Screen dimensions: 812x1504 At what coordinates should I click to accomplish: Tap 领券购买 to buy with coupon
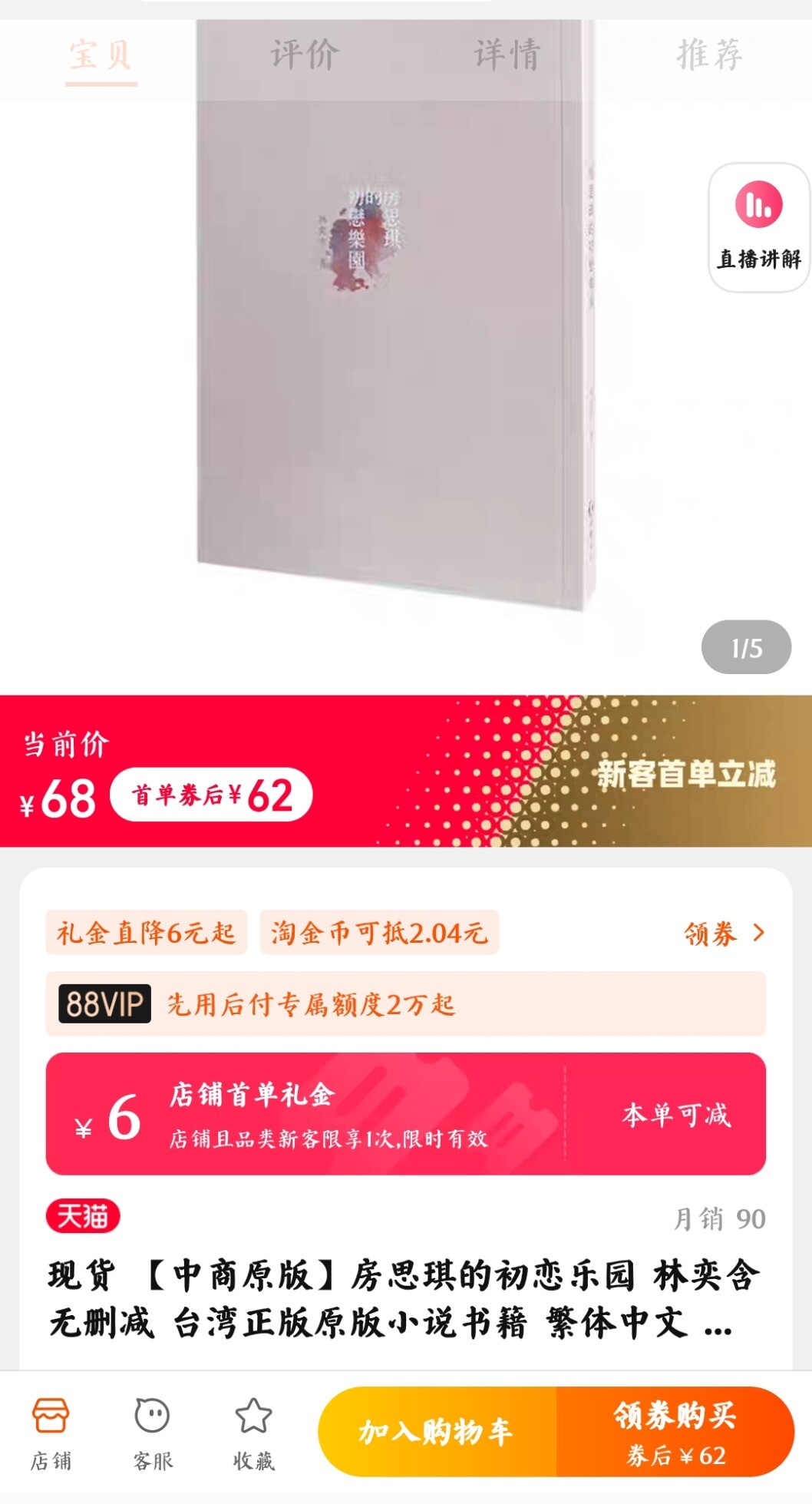click(675, 1432)
